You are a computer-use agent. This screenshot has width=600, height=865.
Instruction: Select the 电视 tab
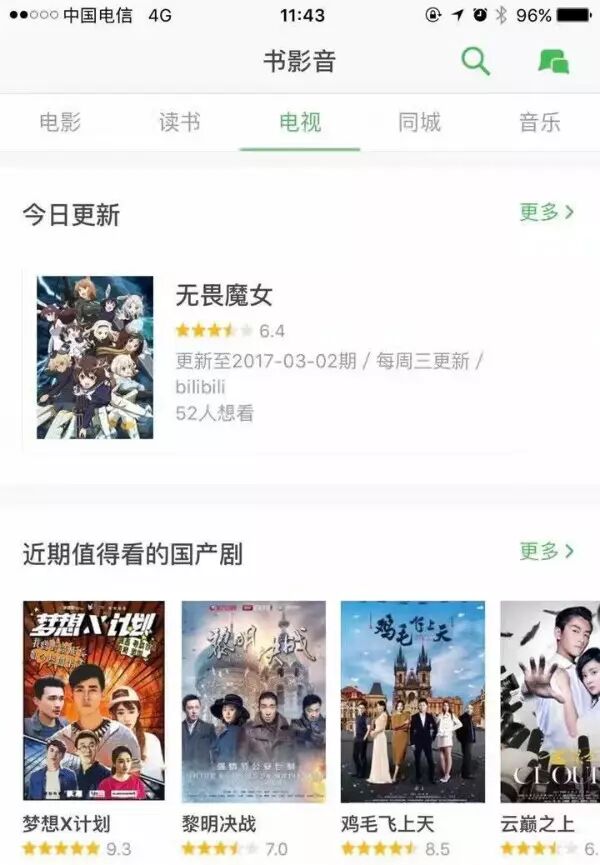coord(300,123)
